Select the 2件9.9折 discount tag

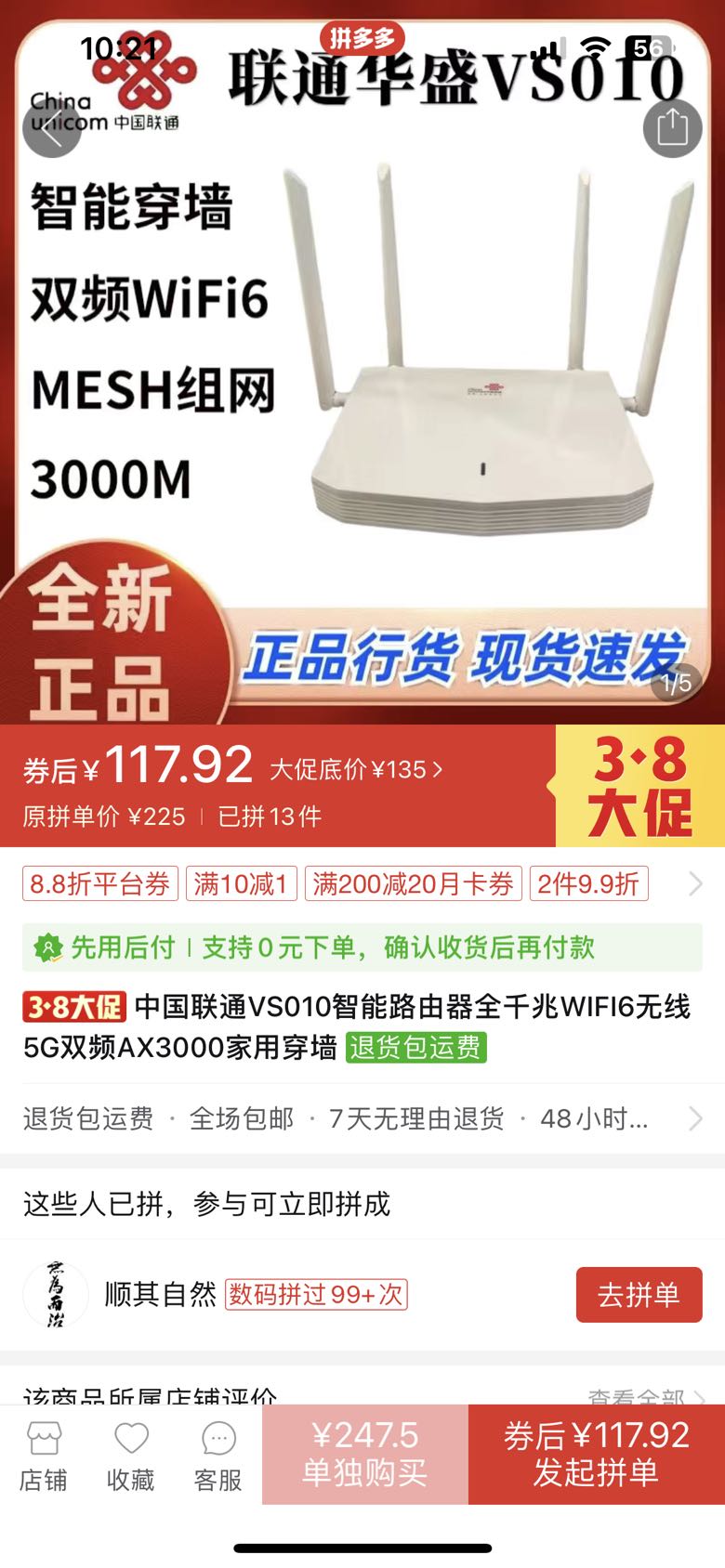click(x=589, y=884)
